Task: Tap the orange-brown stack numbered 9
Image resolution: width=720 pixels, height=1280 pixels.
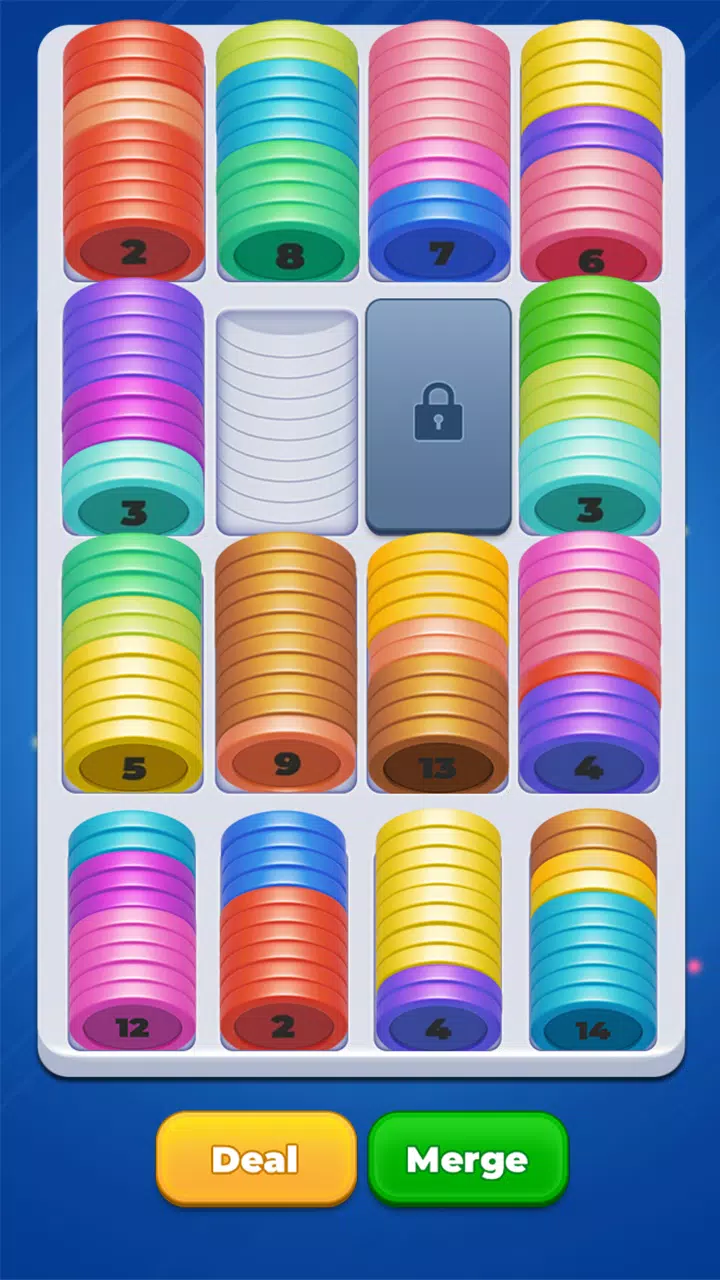Action: [x=286, y=663]
